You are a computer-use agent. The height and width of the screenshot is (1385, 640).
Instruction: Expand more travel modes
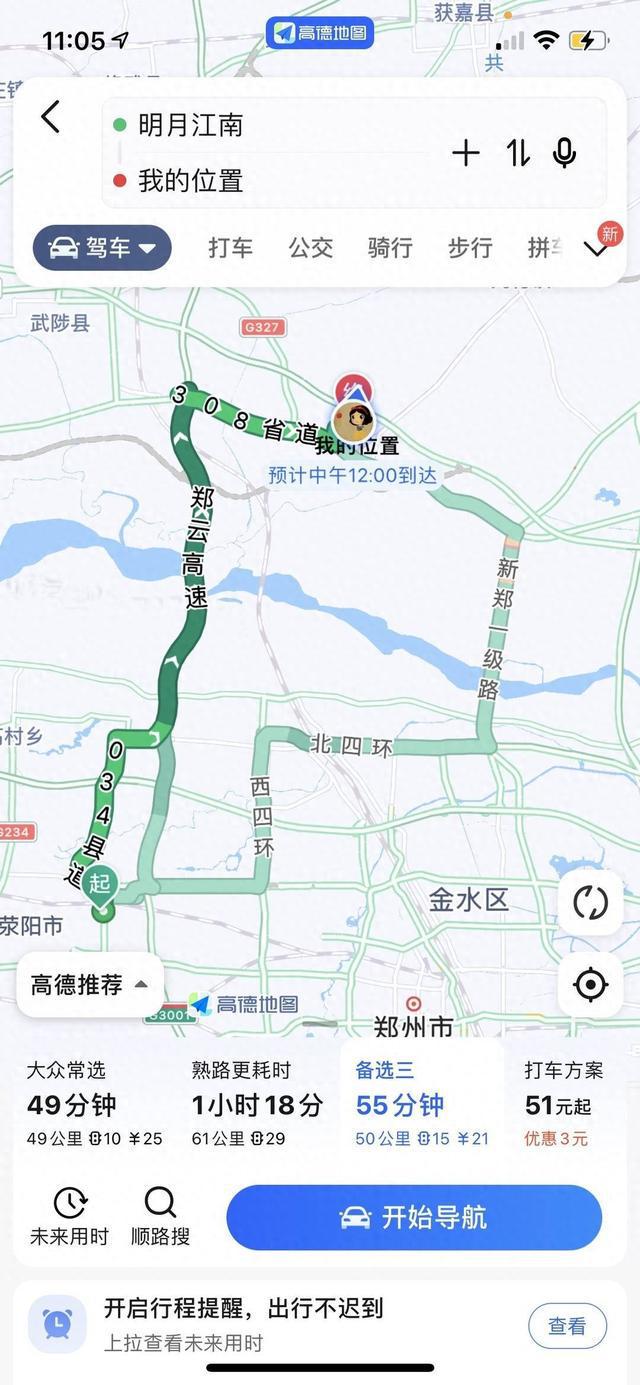click(x=597, y=249)
